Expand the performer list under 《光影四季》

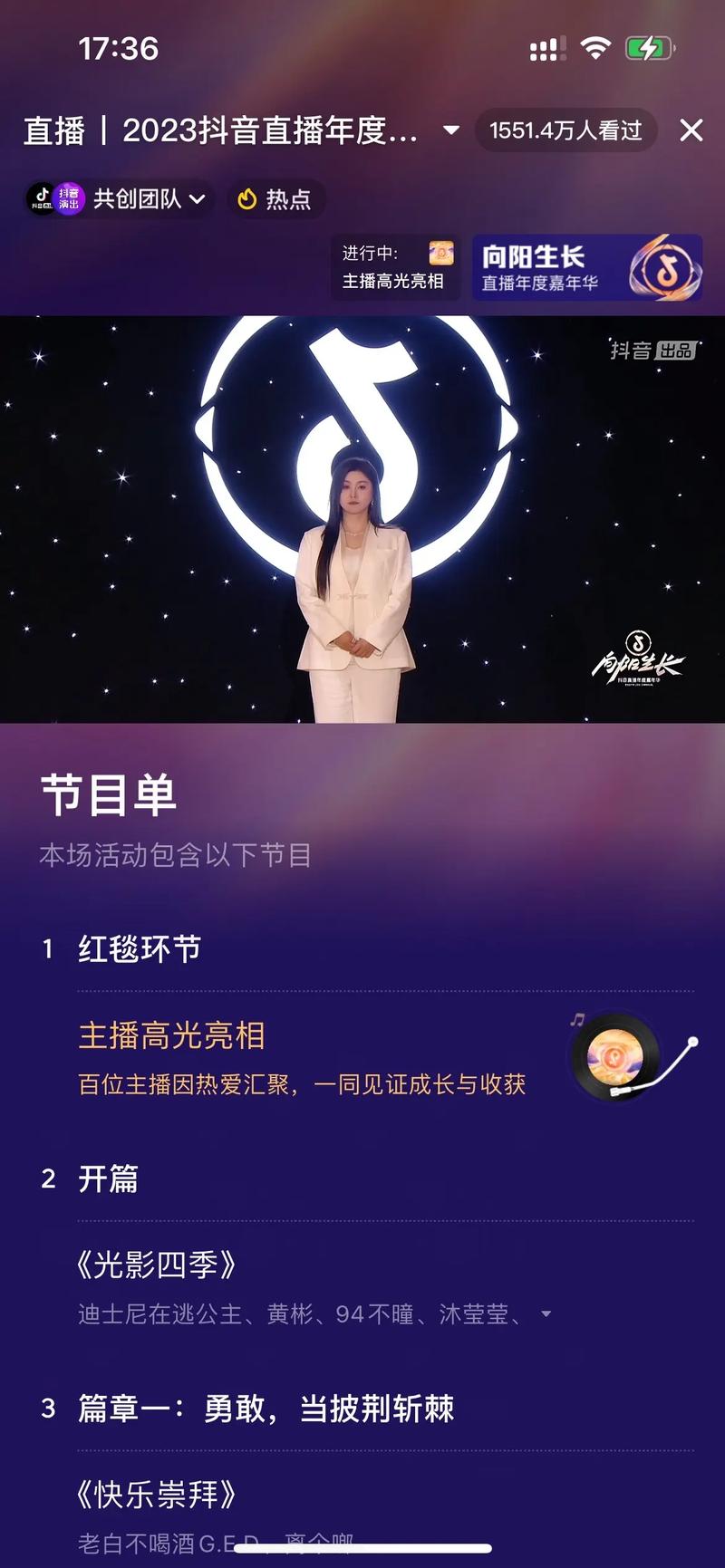pos(546,1313)
